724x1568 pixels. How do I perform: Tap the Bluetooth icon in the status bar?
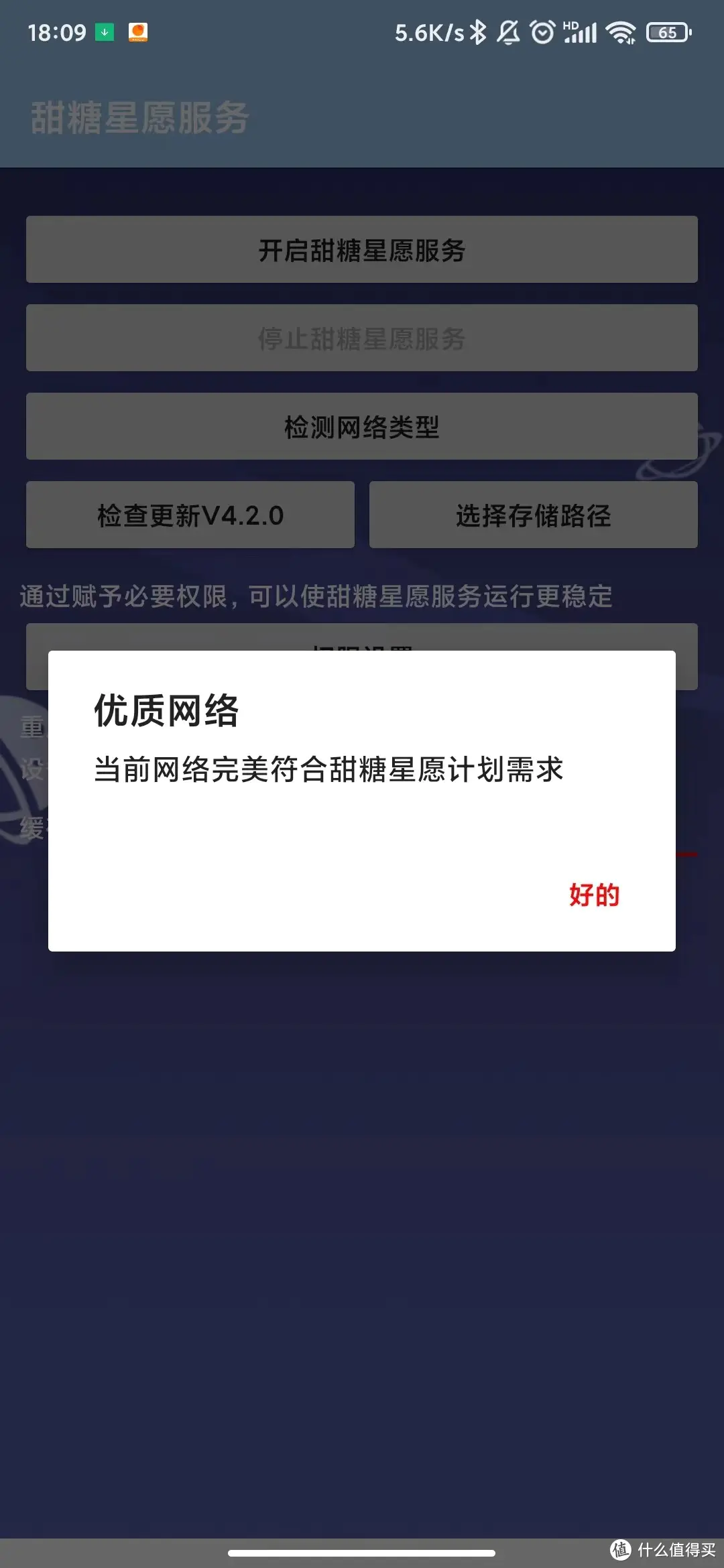(478, 30)
